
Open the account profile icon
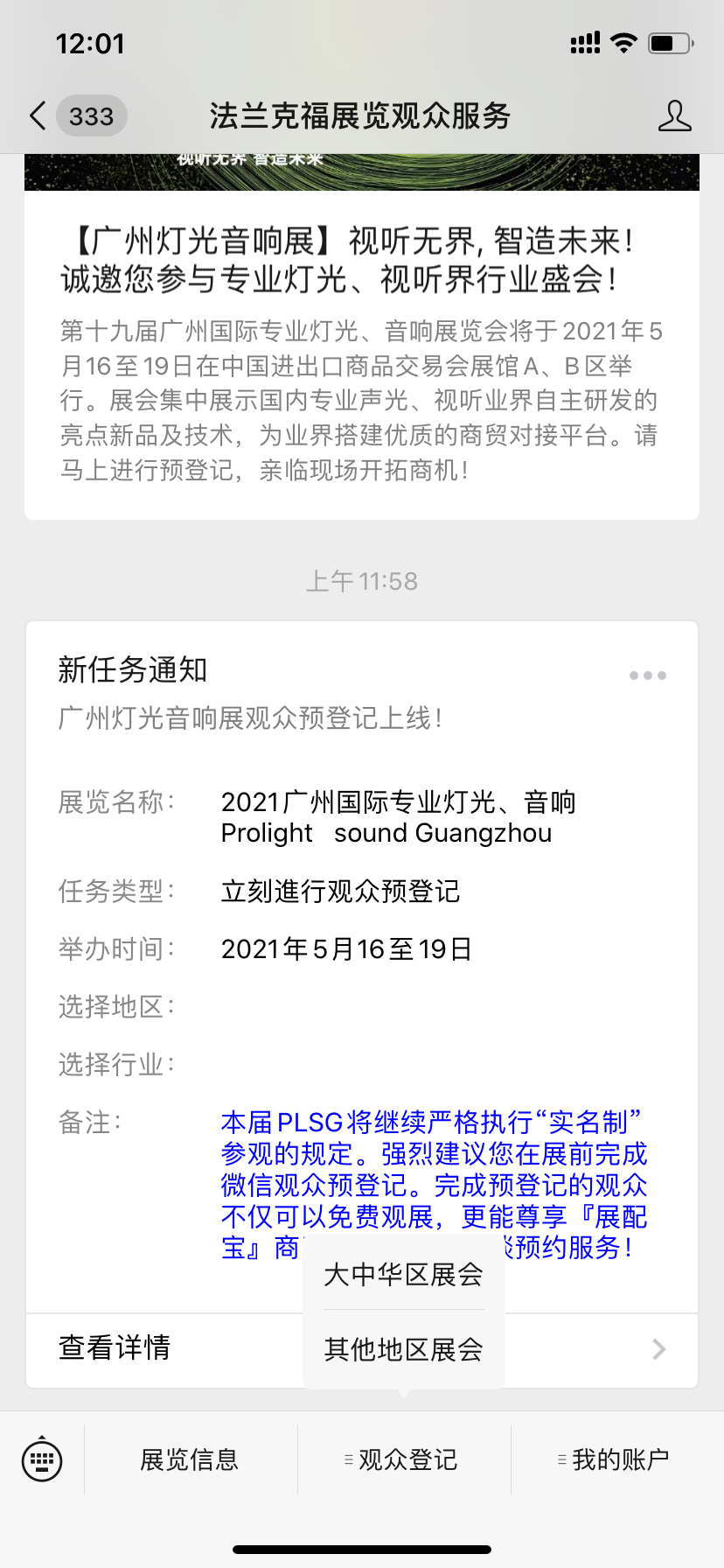point(674,115)
